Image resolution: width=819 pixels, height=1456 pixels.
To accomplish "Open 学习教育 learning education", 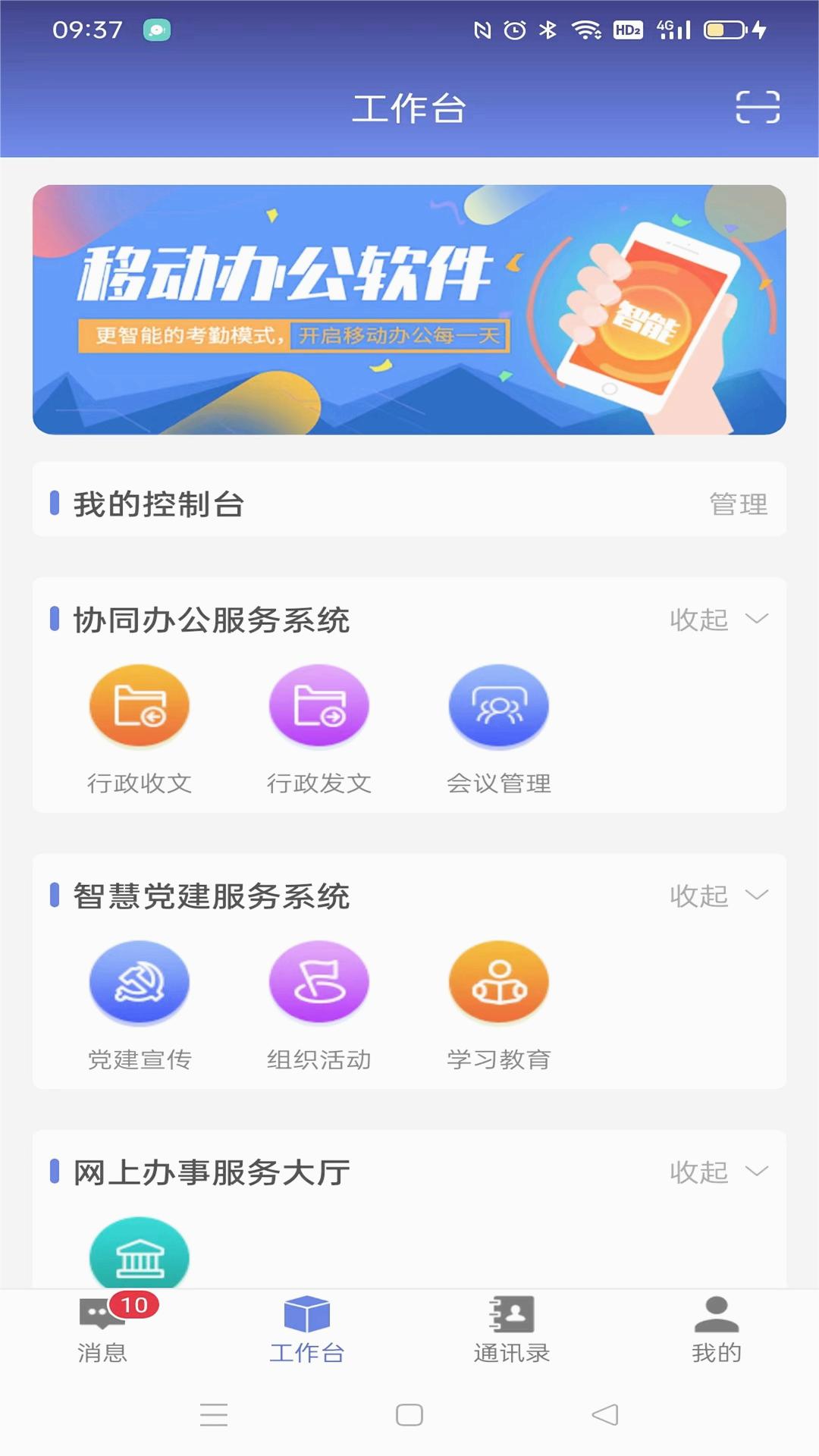I will point(498,981).
